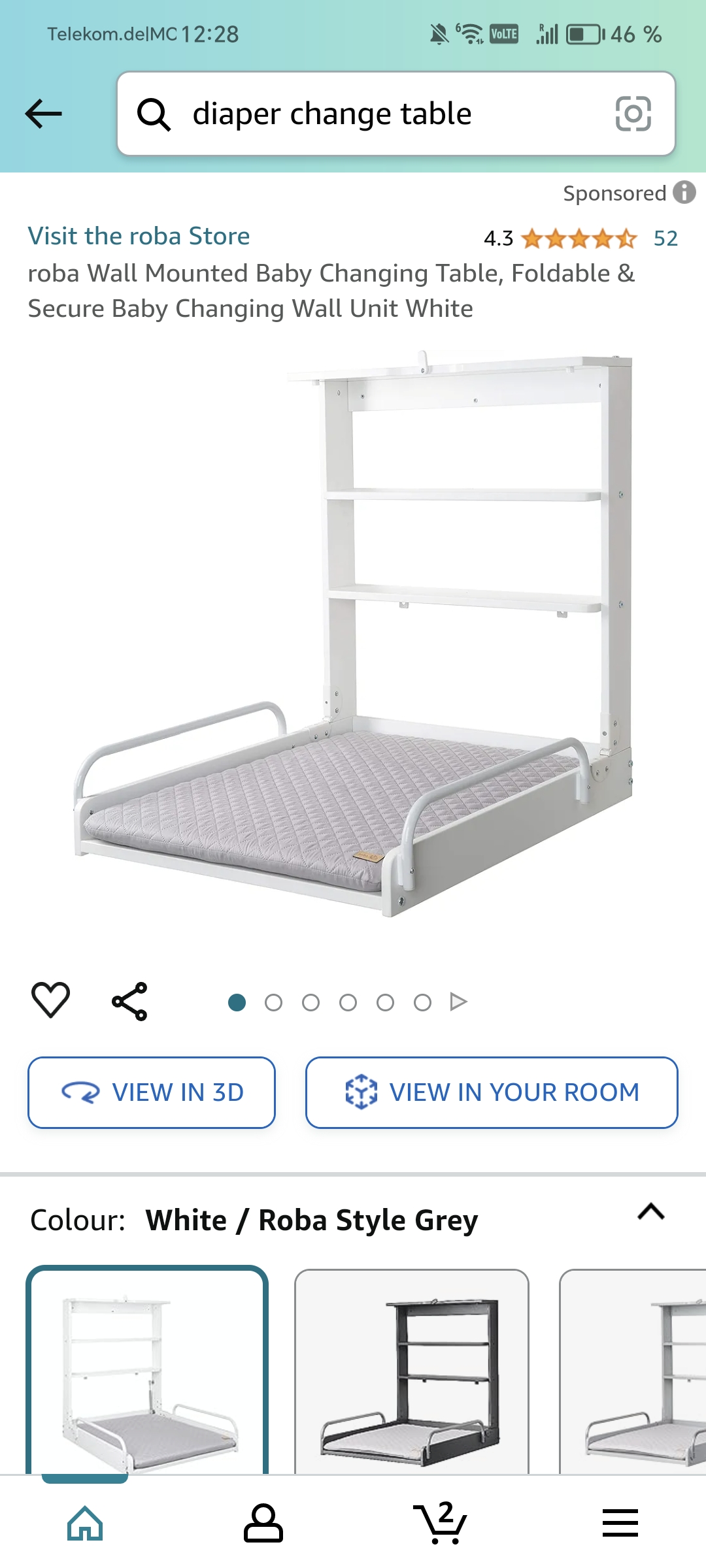Open the main product image
This screenshot has height=1568, width=706.
[353, 634]
